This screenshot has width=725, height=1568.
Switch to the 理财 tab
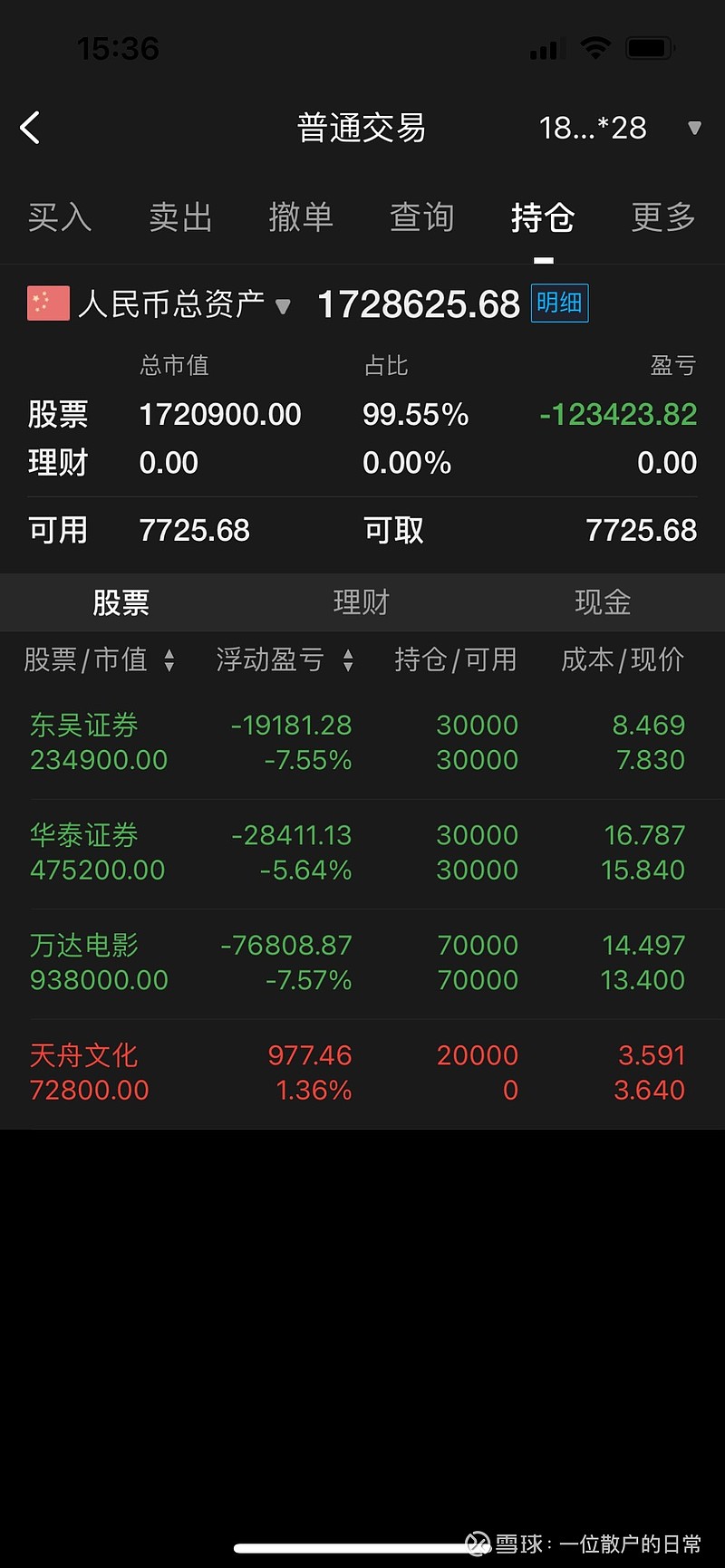[x=362, y=601]
